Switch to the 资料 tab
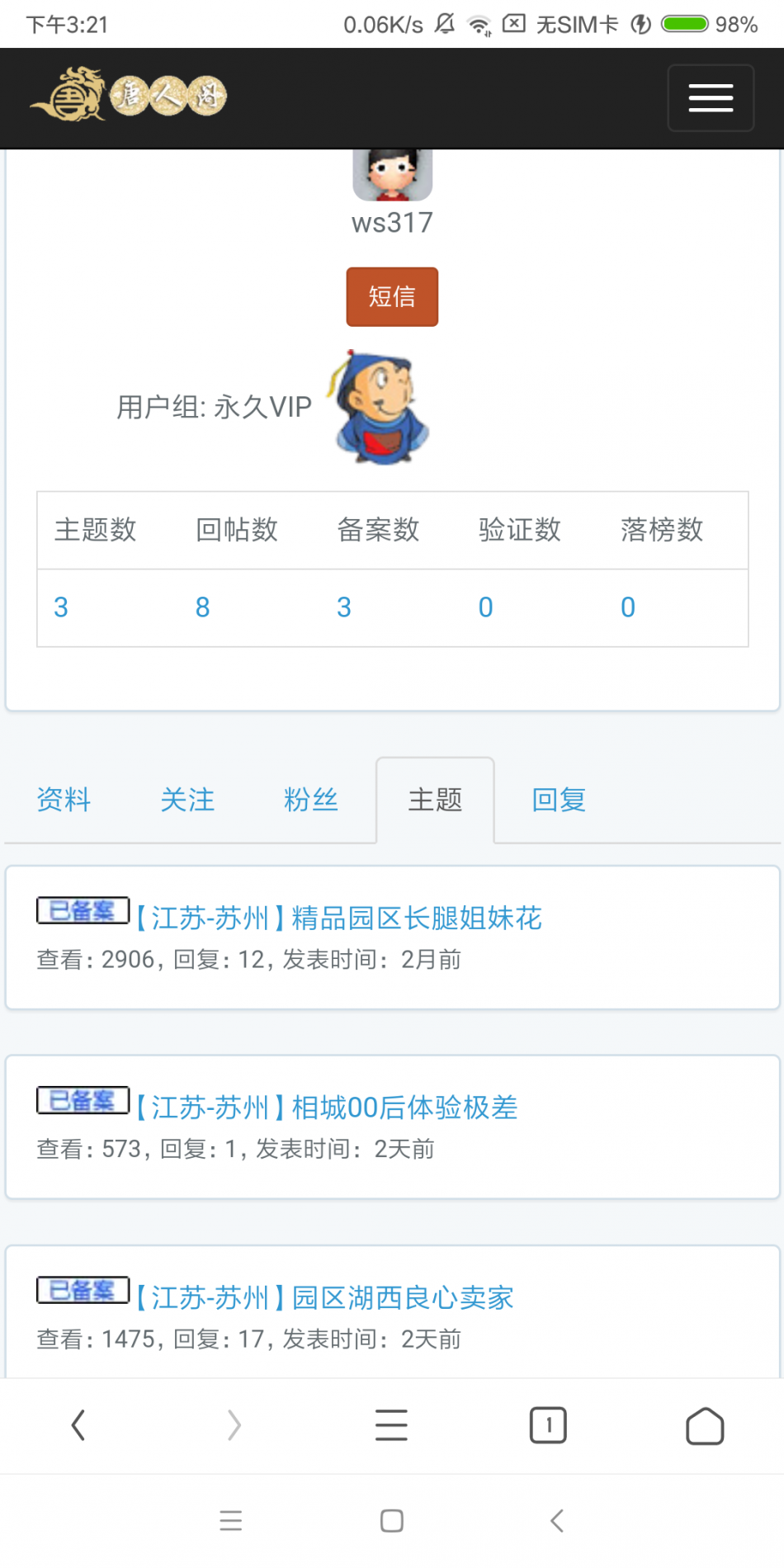Image resolution: width=784 pixels, height=1568 pixels. (x=64, y=800)
